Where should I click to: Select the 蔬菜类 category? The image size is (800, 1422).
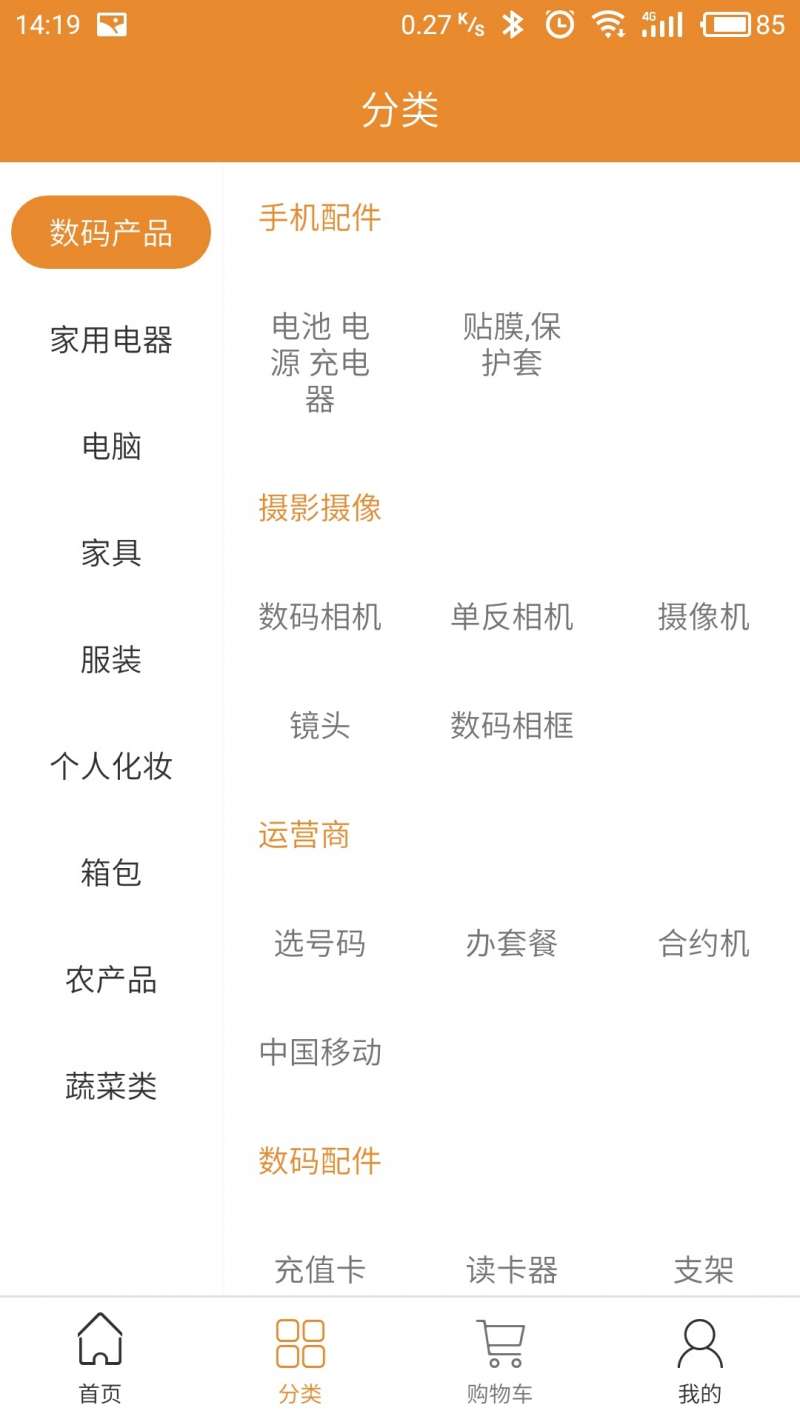(111, 1086)
